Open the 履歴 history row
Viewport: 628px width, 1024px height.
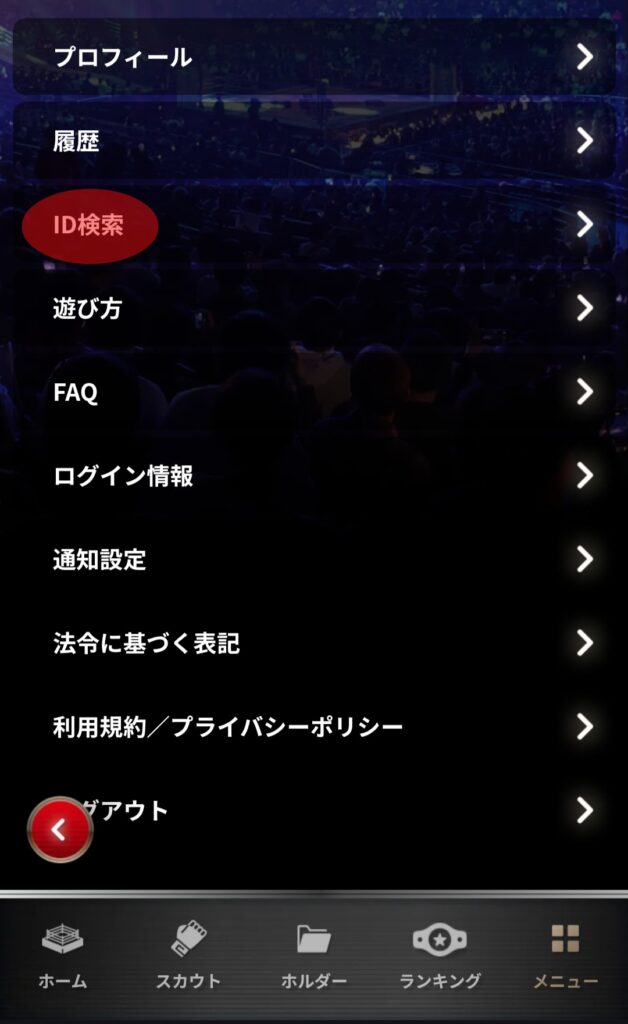314,142
